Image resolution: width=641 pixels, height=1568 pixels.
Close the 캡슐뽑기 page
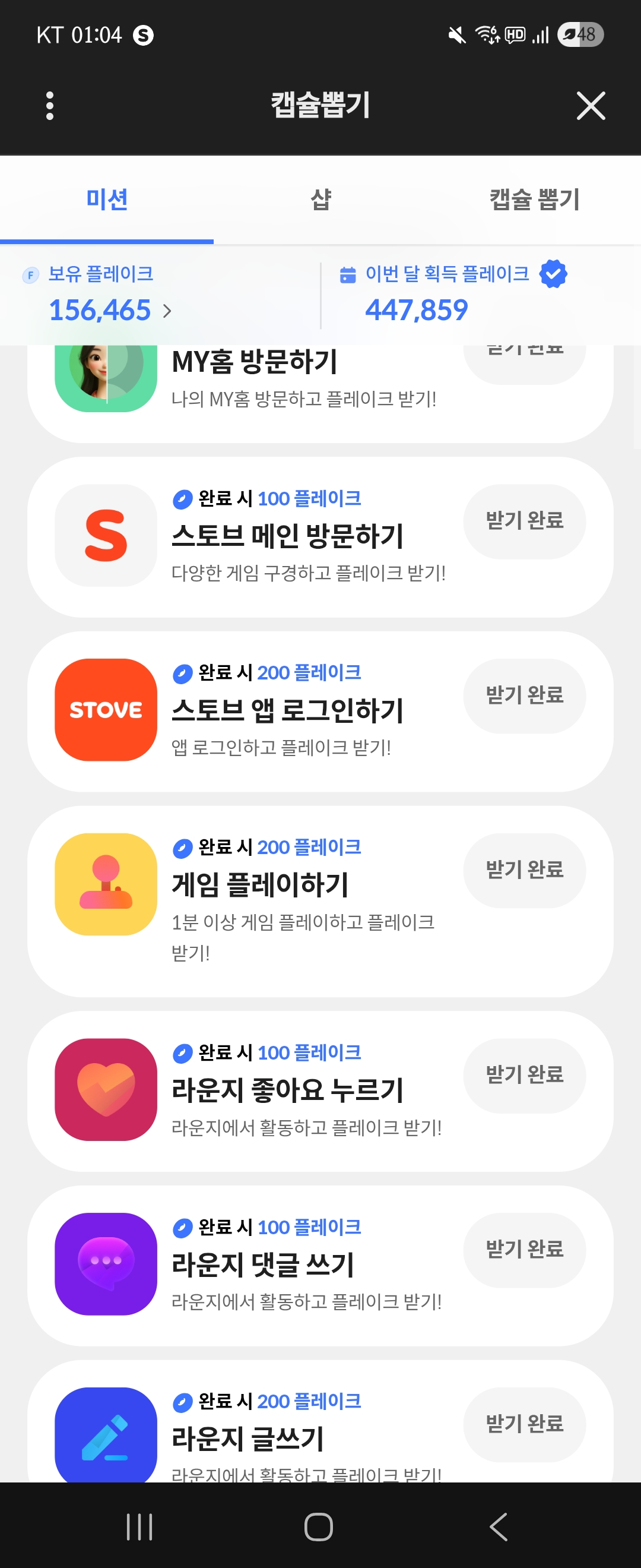pos(591,106)
